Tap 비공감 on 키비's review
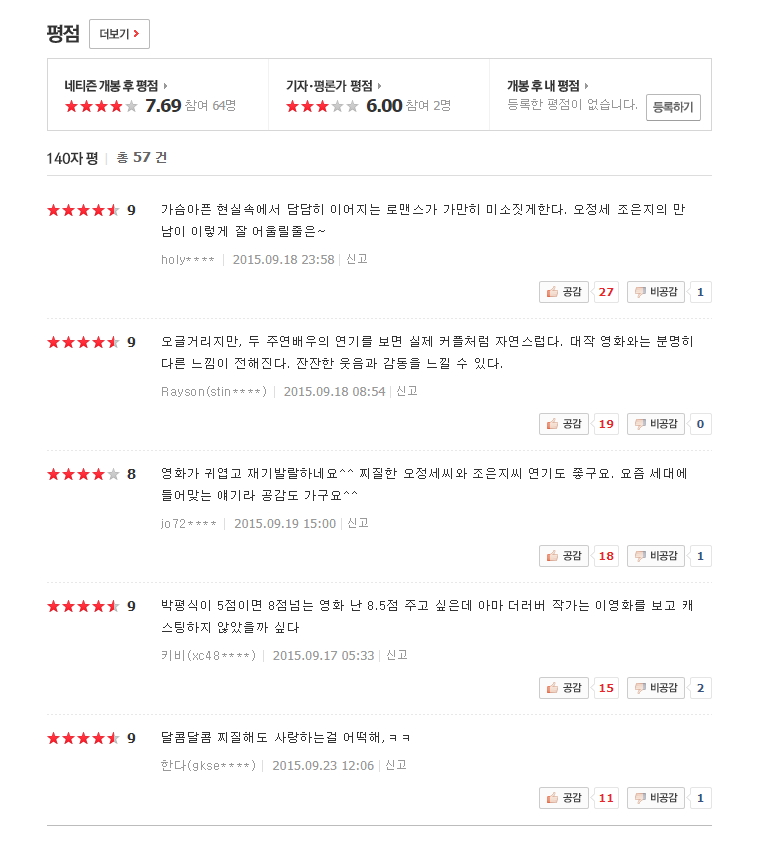763x847 pixels. (656, 688)
